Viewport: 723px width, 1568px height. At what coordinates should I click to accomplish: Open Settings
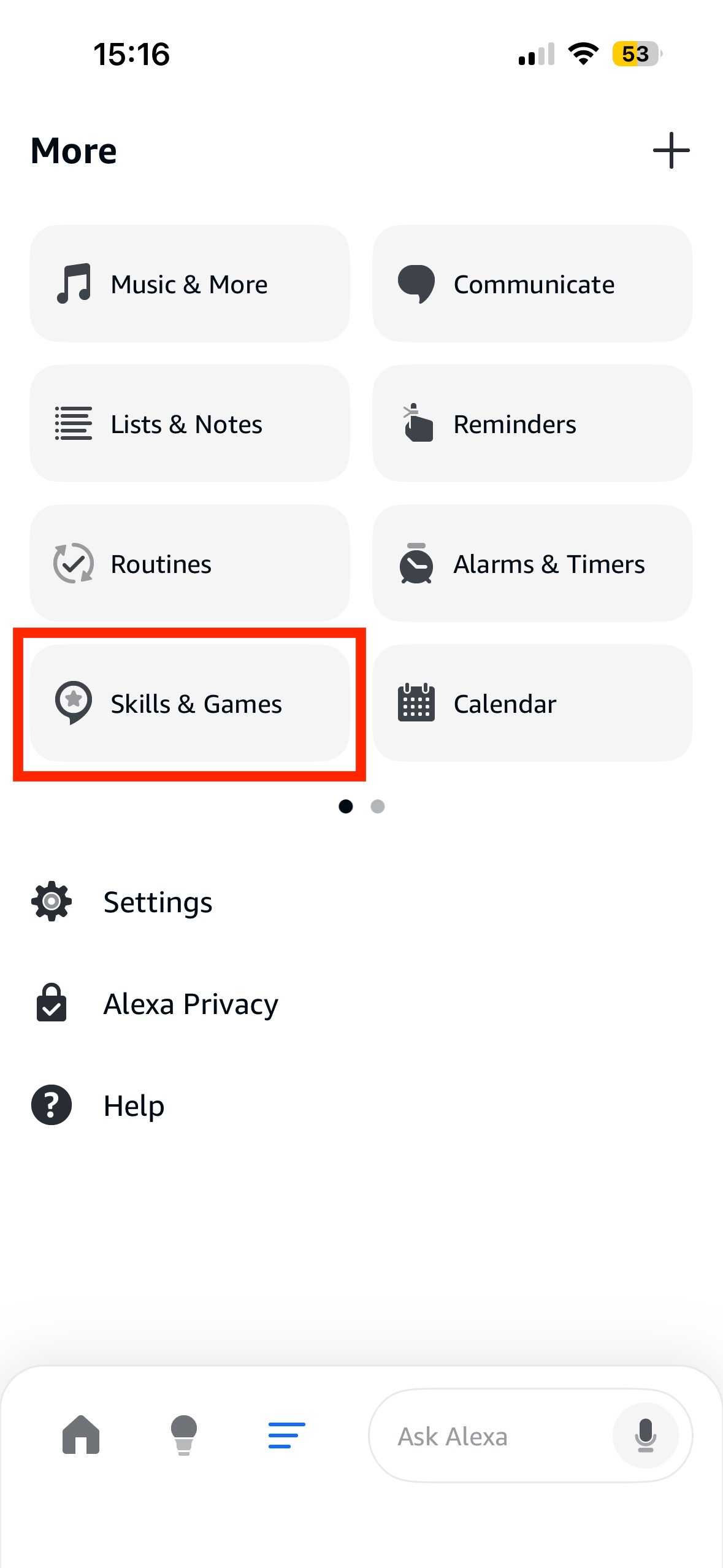click(157, 902)
